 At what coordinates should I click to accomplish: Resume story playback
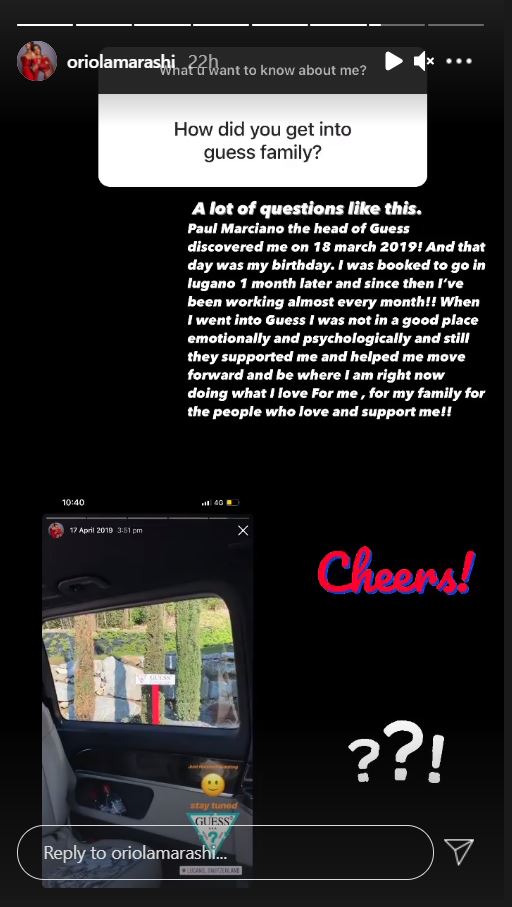(x=393, y=61)
